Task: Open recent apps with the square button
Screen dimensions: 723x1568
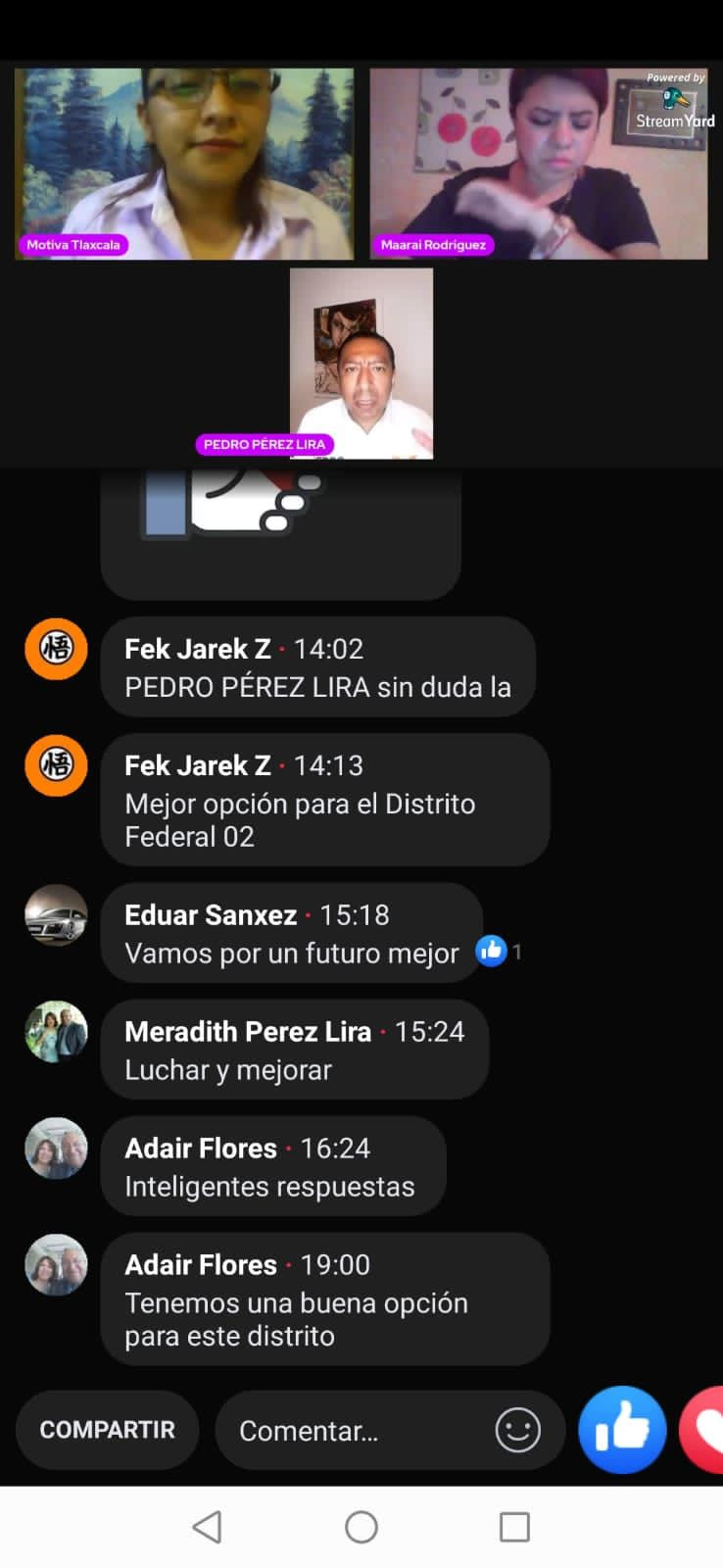Action: pyautogui.click(x=514, y=1527)
